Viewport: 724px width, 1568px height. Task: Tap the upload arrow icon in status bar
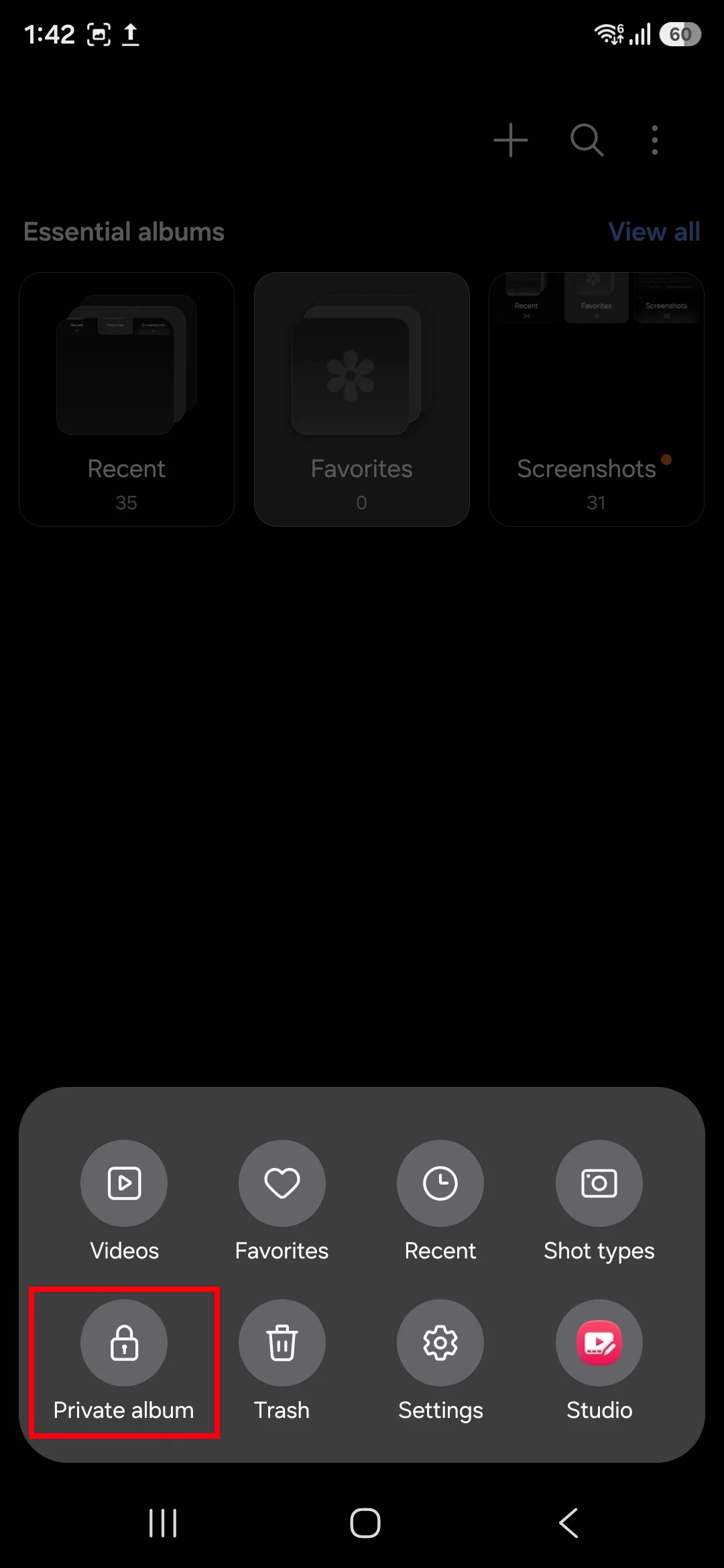(x=131, y=34)
